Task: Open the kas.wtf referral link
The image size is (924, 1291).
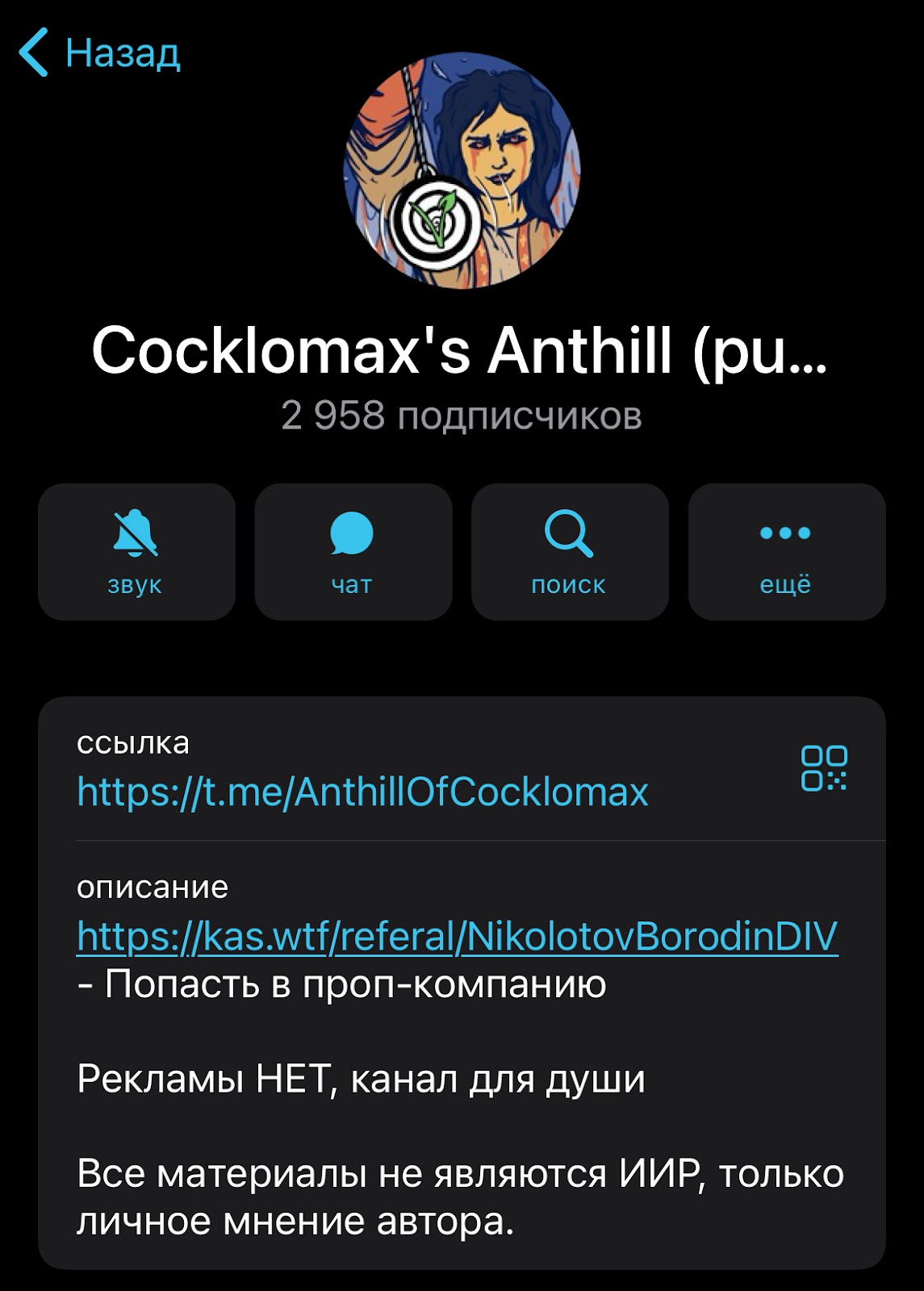Action: pyautogui.click(x=457, y=937)
